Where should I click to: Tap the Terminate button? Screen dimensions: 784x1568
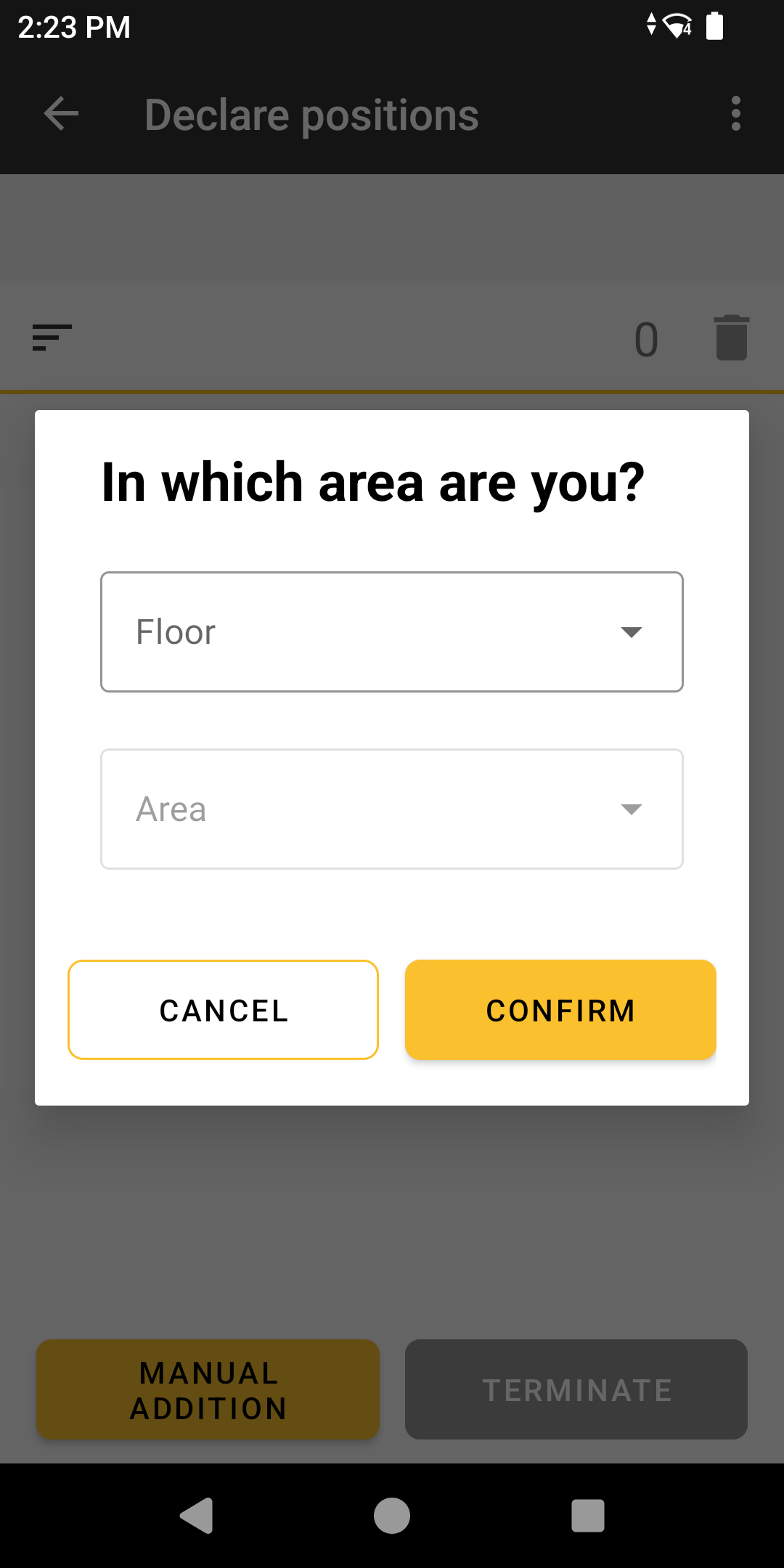coord(576,1389)
